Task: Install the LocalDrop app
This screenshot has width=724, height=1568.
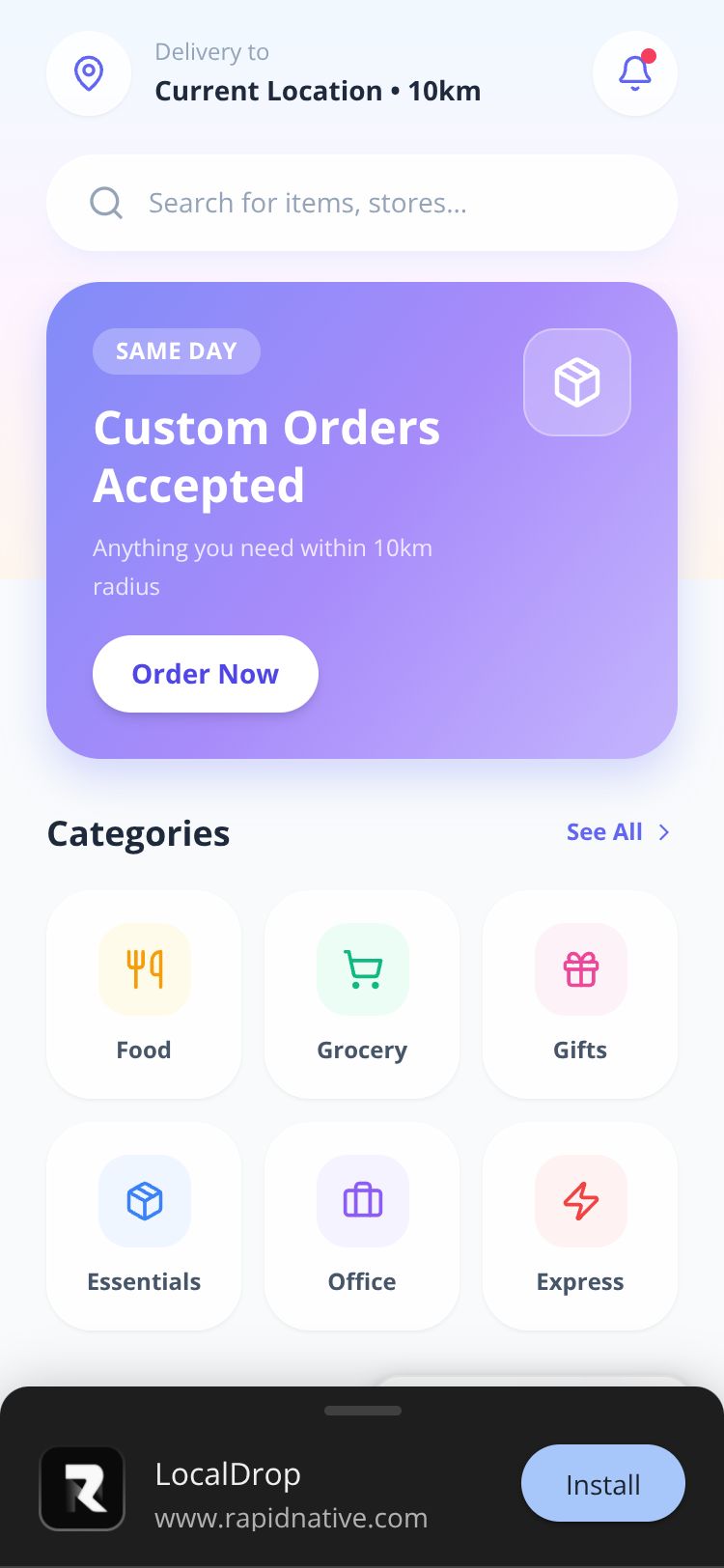Action: [x=602, y=1483]
